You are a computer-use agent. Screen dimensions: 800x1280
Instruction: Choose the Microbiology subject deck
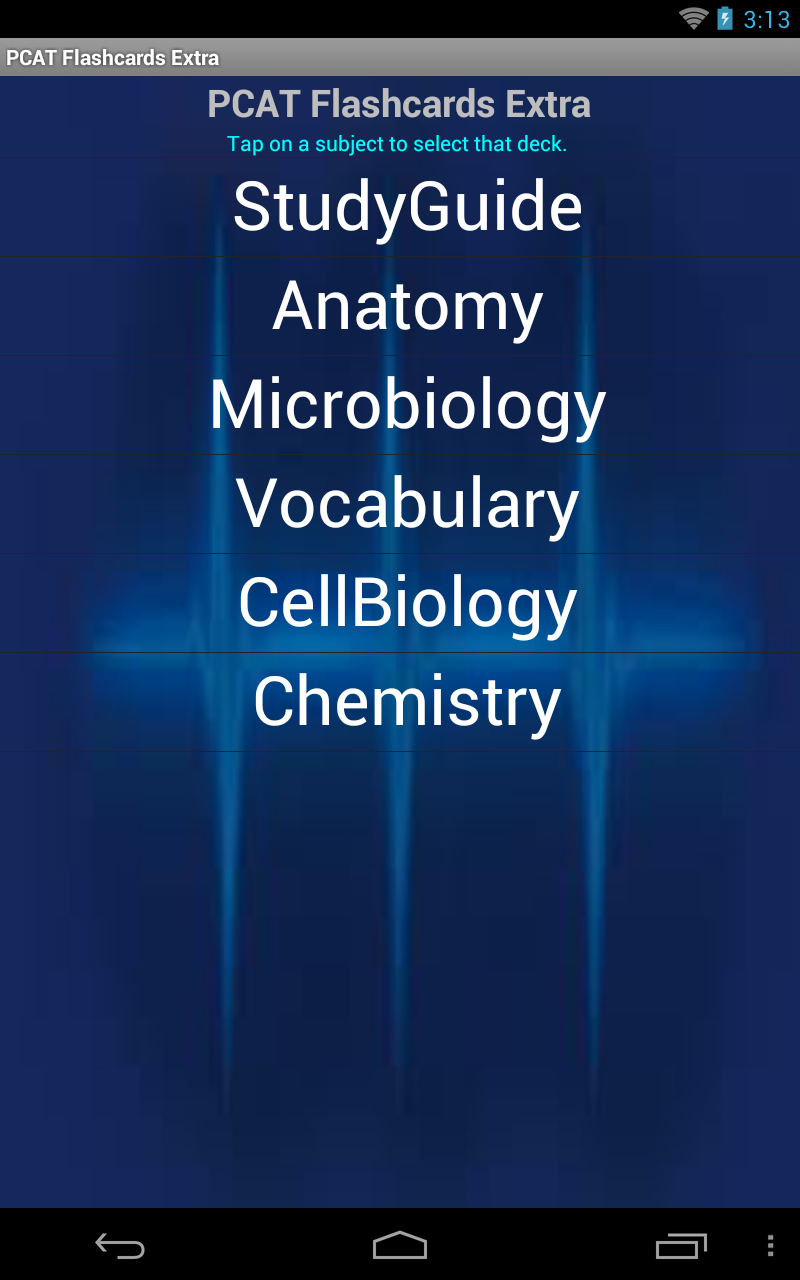[x=406, y=404]
